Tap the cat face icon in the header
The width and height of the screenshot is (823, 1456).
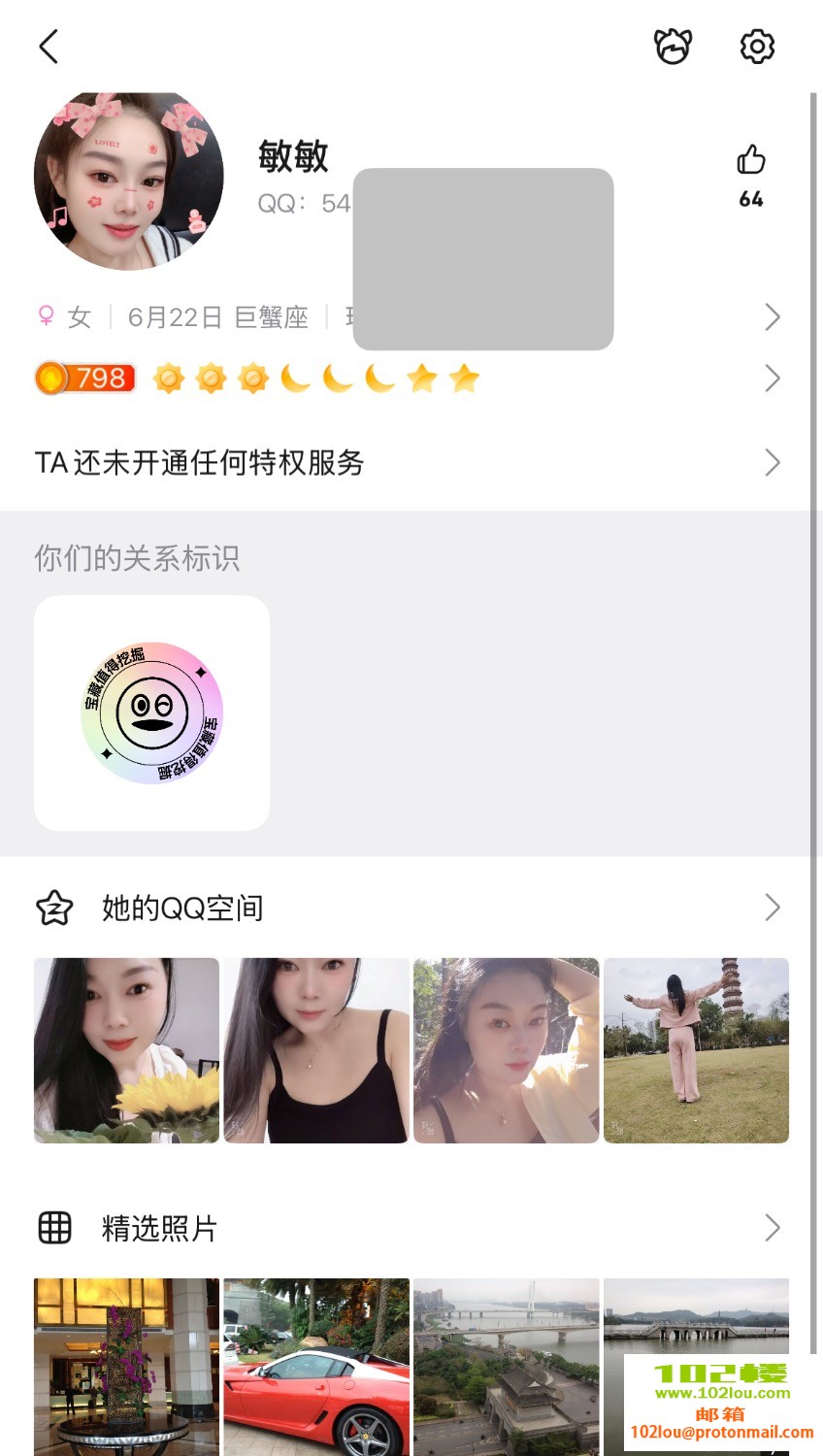(673, 47)
